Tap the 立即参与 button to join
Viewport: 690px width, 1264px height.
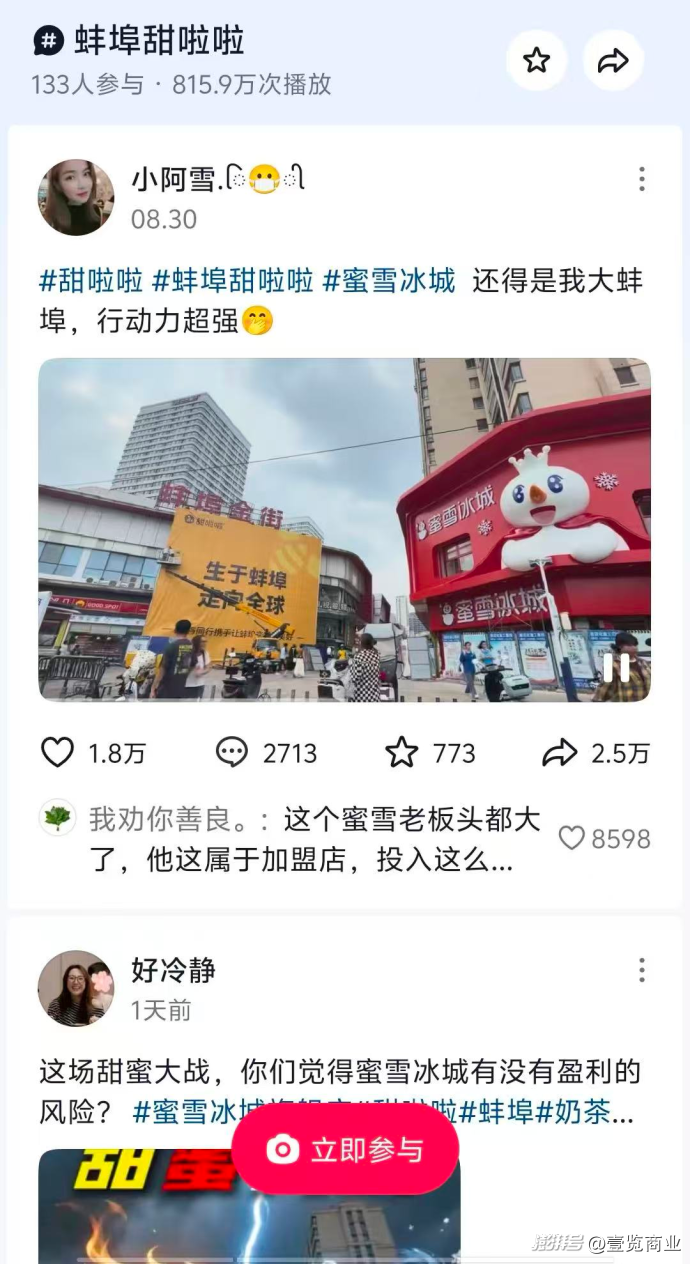point(345,1149)
